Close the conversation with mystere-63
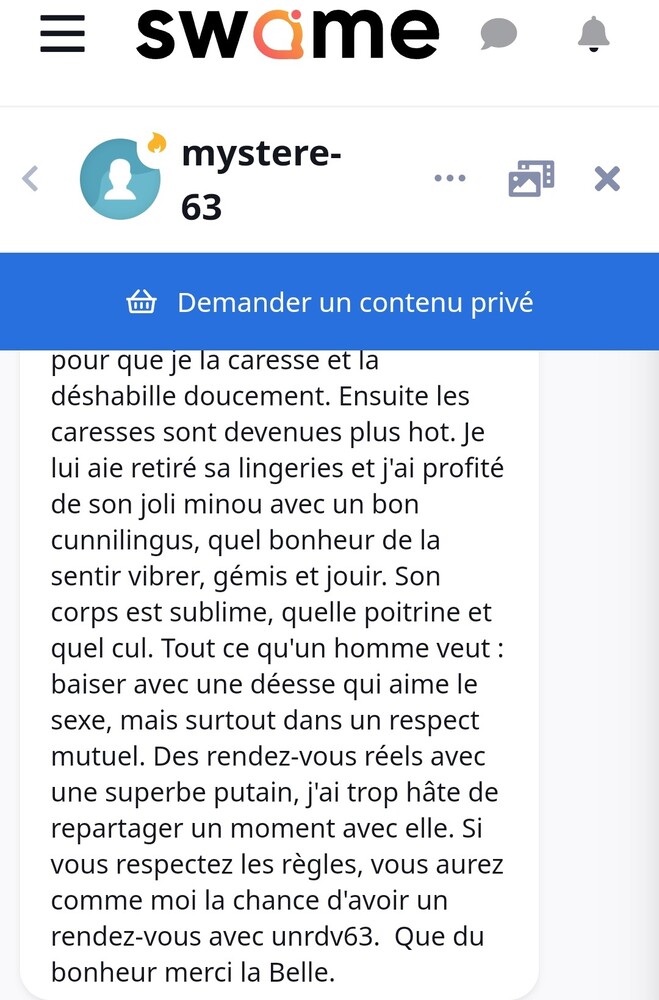This screenshot has width=659, height=1000. (x=607, y=179)
